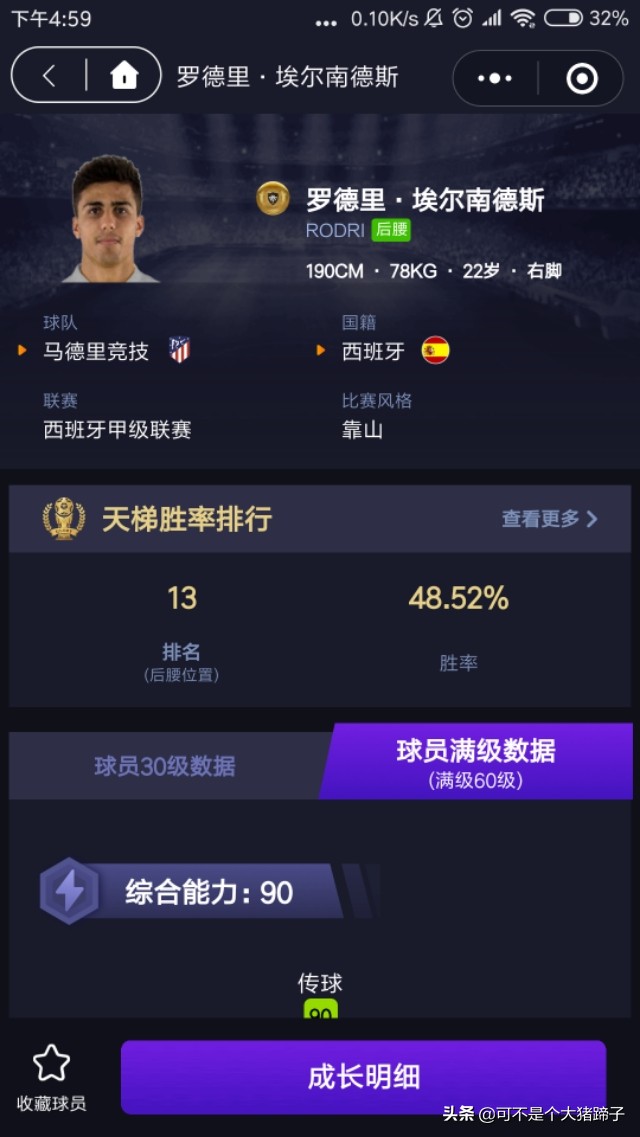640x1137 pixels.
Task: Tap 查看更多 for the ladder win-rate ranking
Action: click(x=549, y=519)
